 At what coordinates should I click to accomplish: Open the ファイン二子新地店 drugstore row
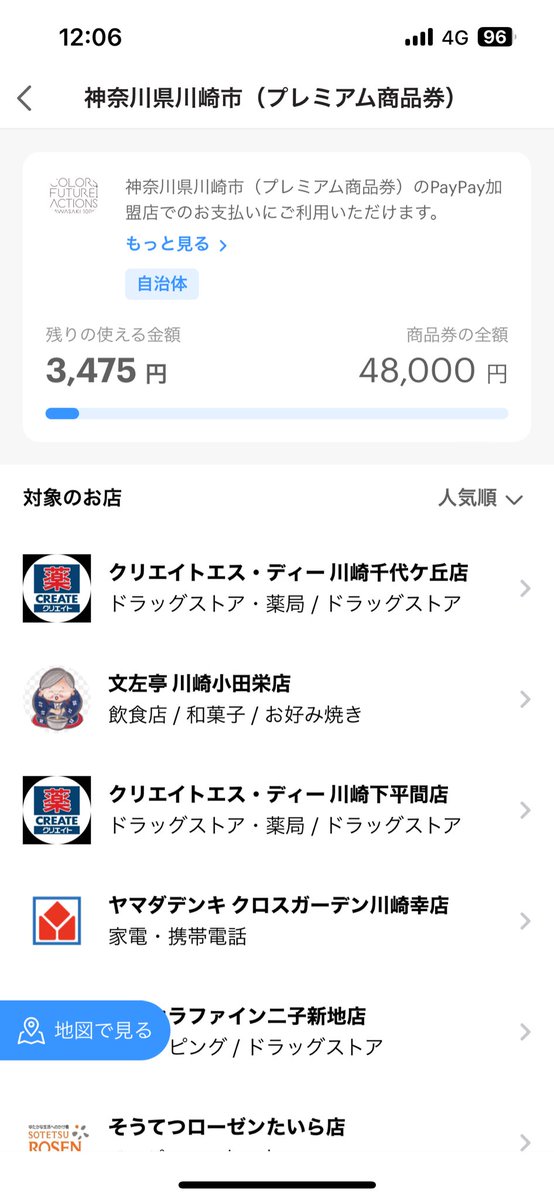coord(360,1032)
